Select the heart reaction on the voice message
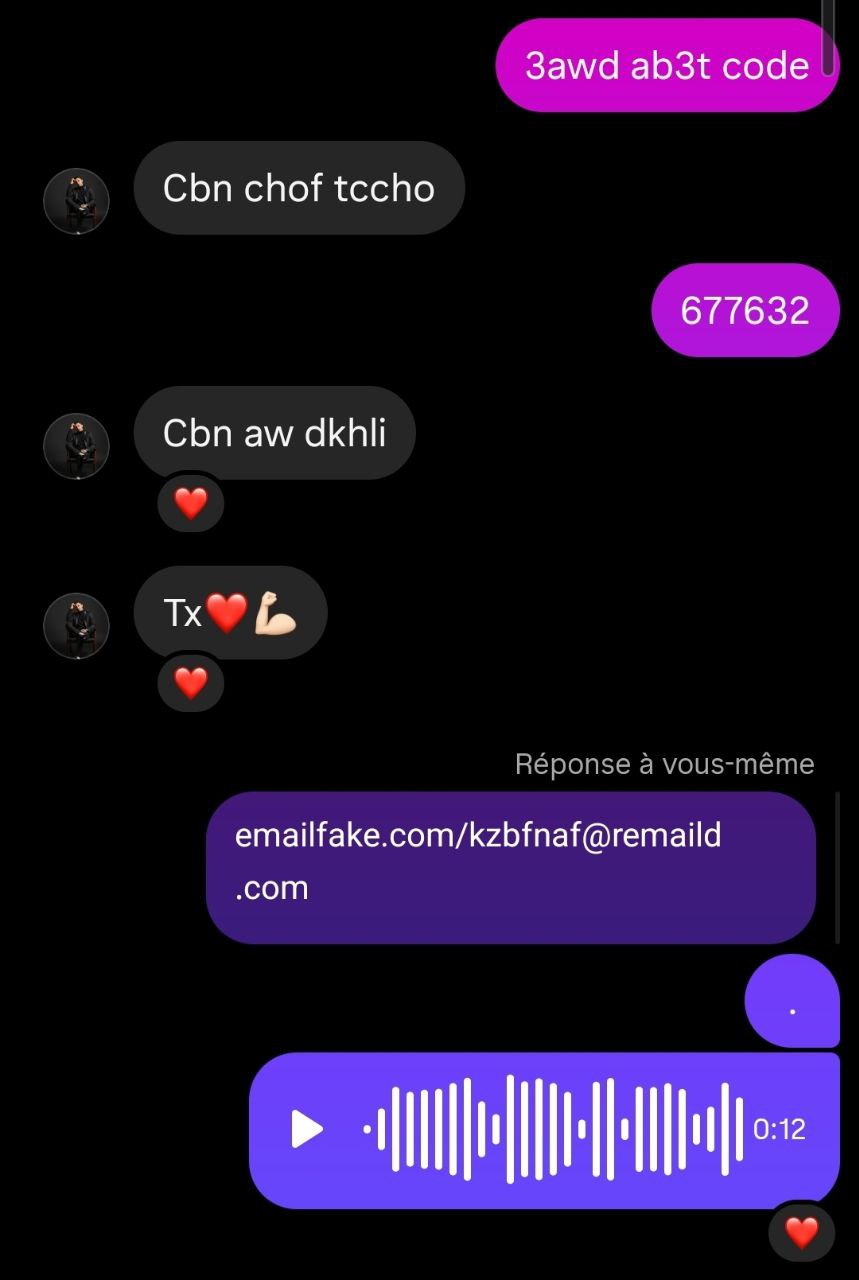 (801, 1232)
